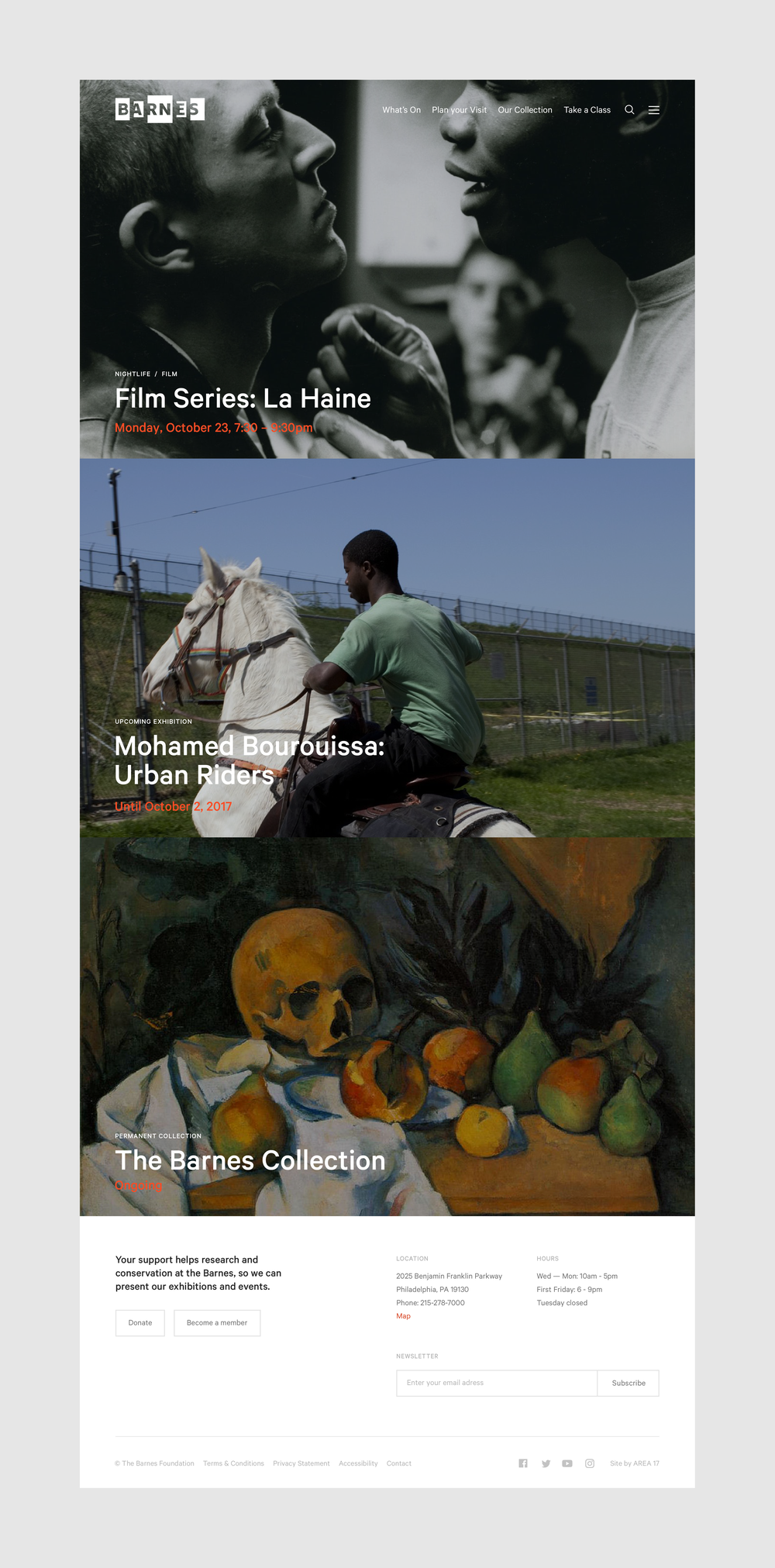Go to What's On

pyautogui.click(x=401, y=110)
